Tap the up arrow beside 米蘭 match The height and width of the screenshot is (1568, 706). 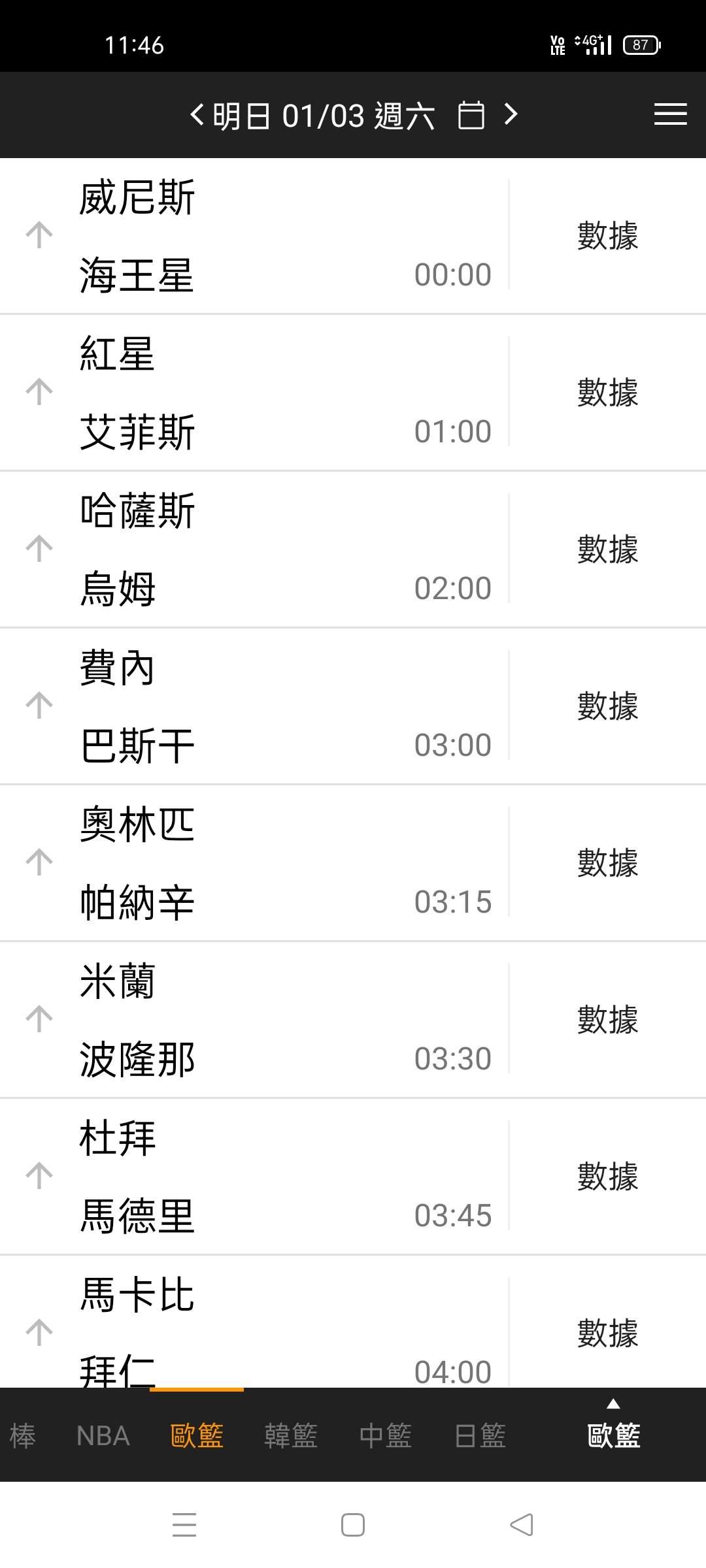(39, 1019)
